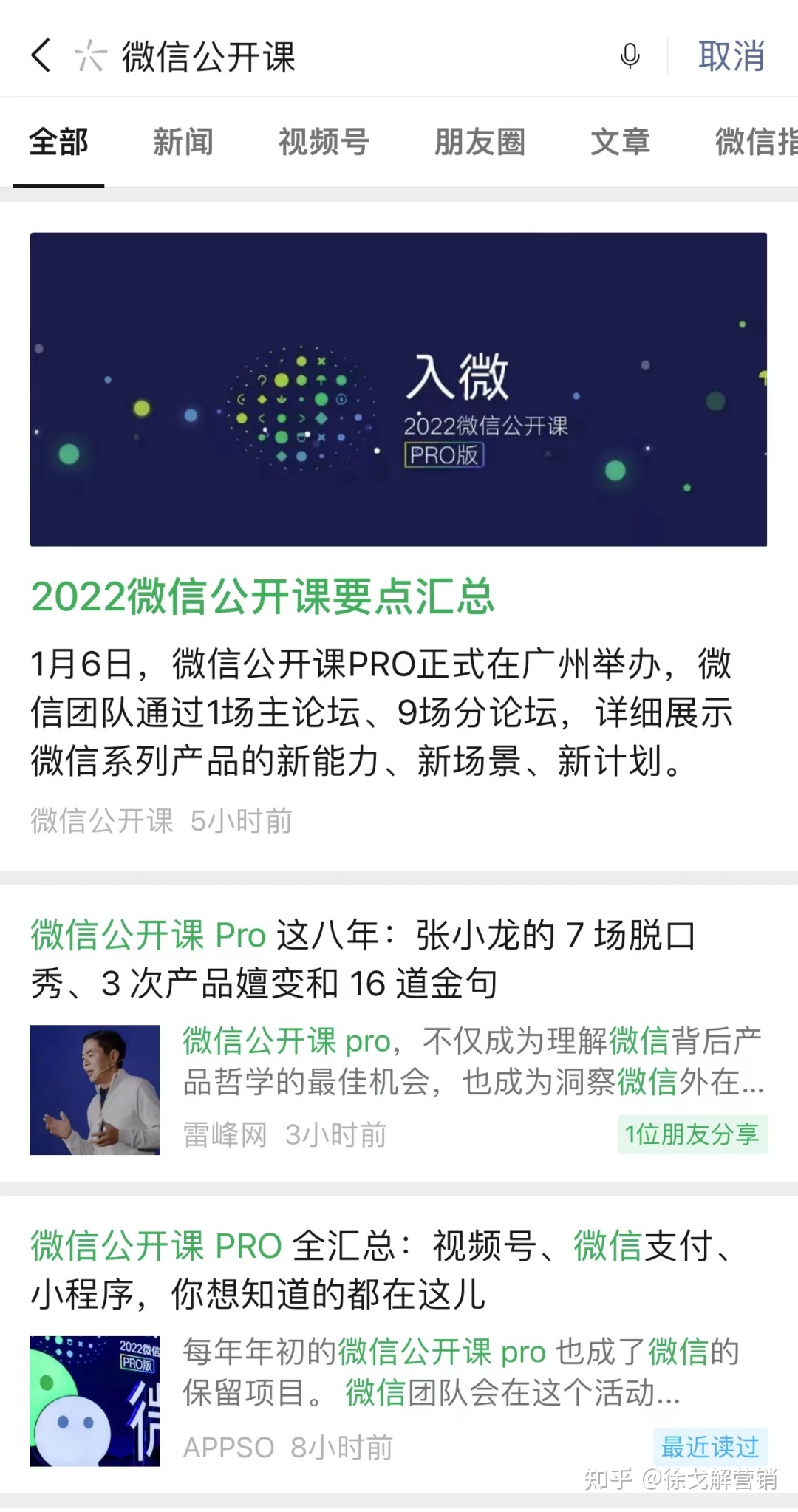The image size is (798, 1512).
Task: Tap the 取消 cancel button
Action: [730, 56]
